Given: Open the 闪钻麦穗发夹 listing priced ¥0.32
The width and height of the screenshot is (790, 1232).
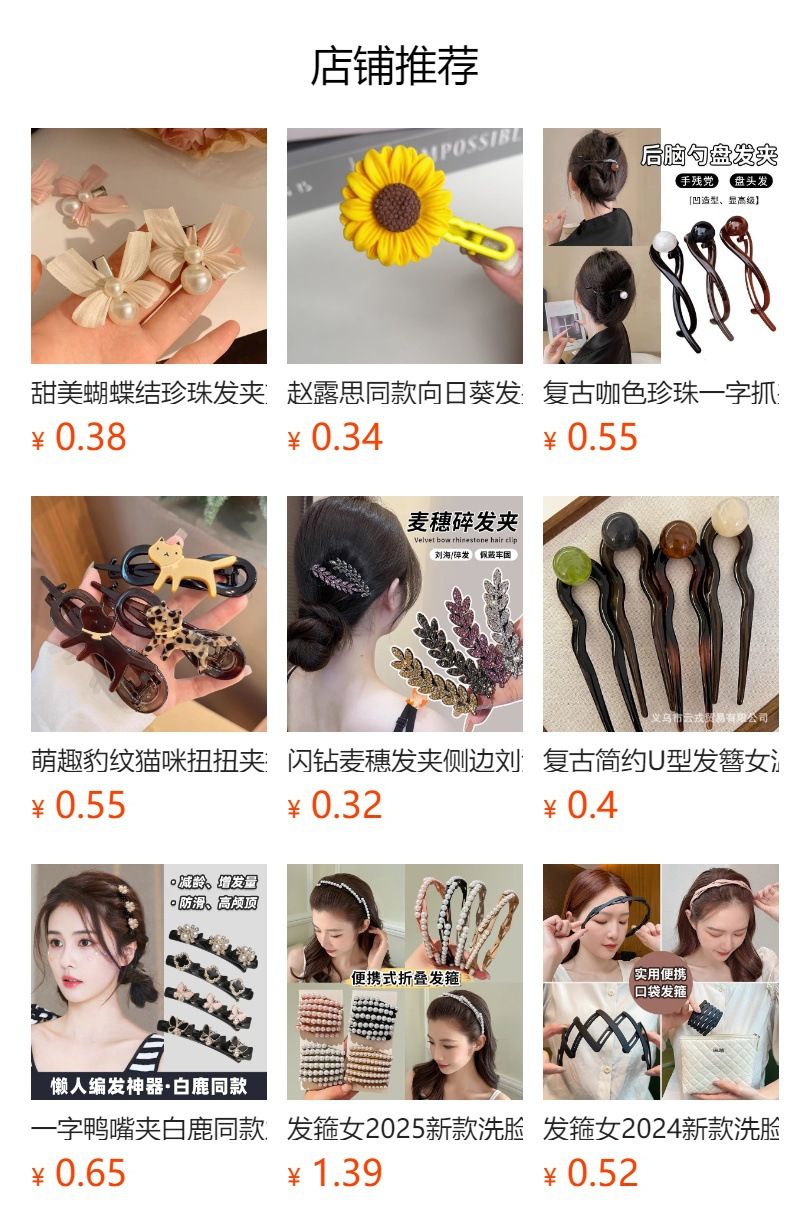Looking at the screenshot, I should [405, 661].
